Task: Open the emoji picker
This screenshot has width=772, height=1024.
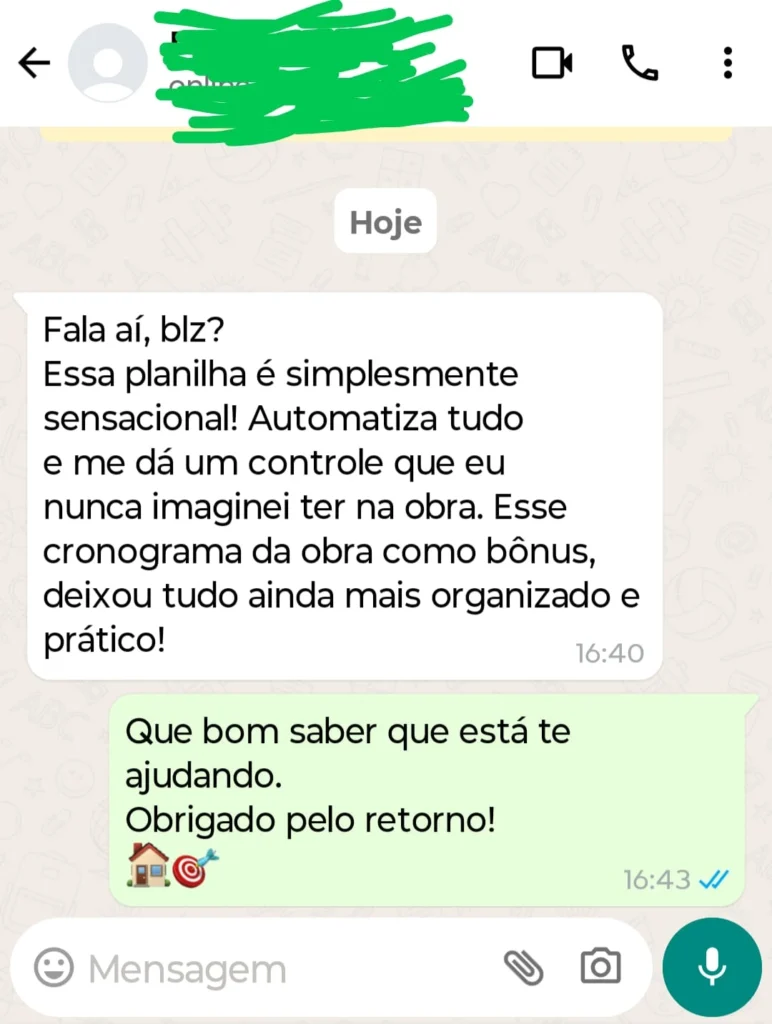Action: [x=54, y=967]
